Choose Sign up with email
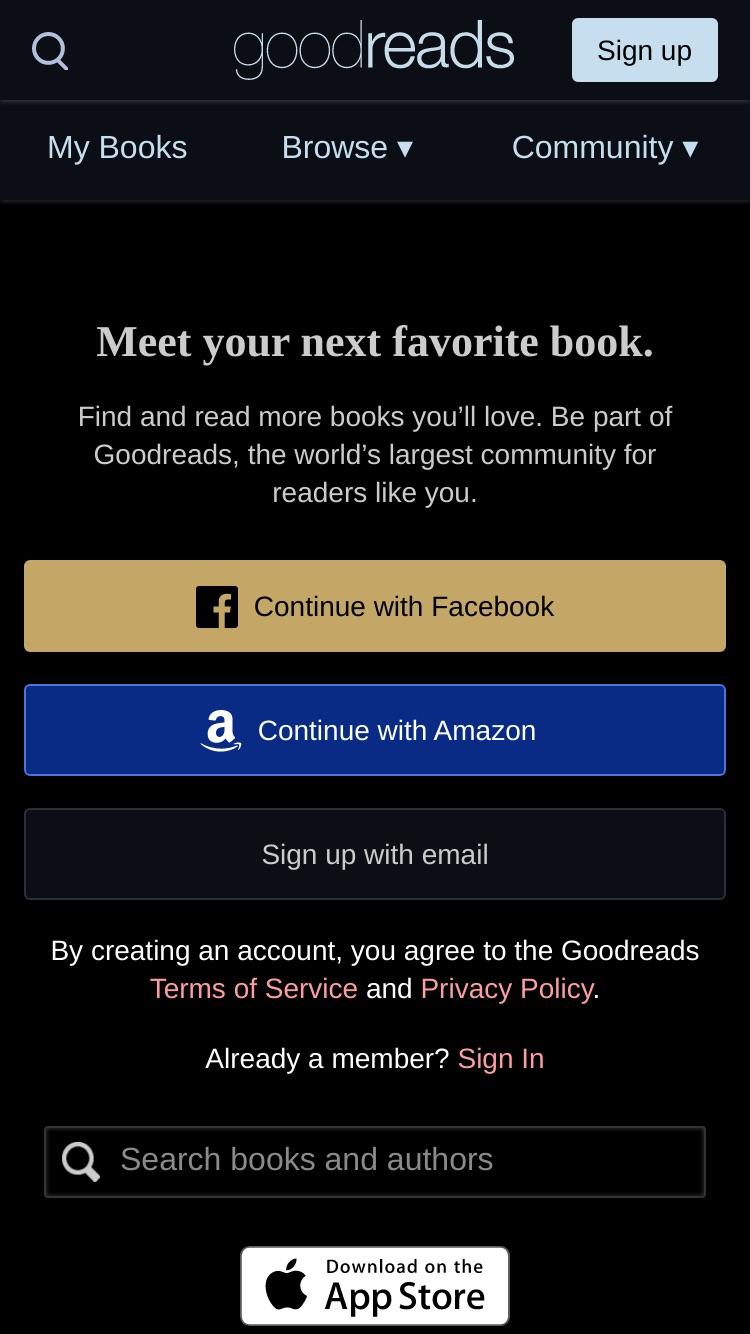Image resolution: width=750 pixels, height=1334 pixels. tap(375, 854)
